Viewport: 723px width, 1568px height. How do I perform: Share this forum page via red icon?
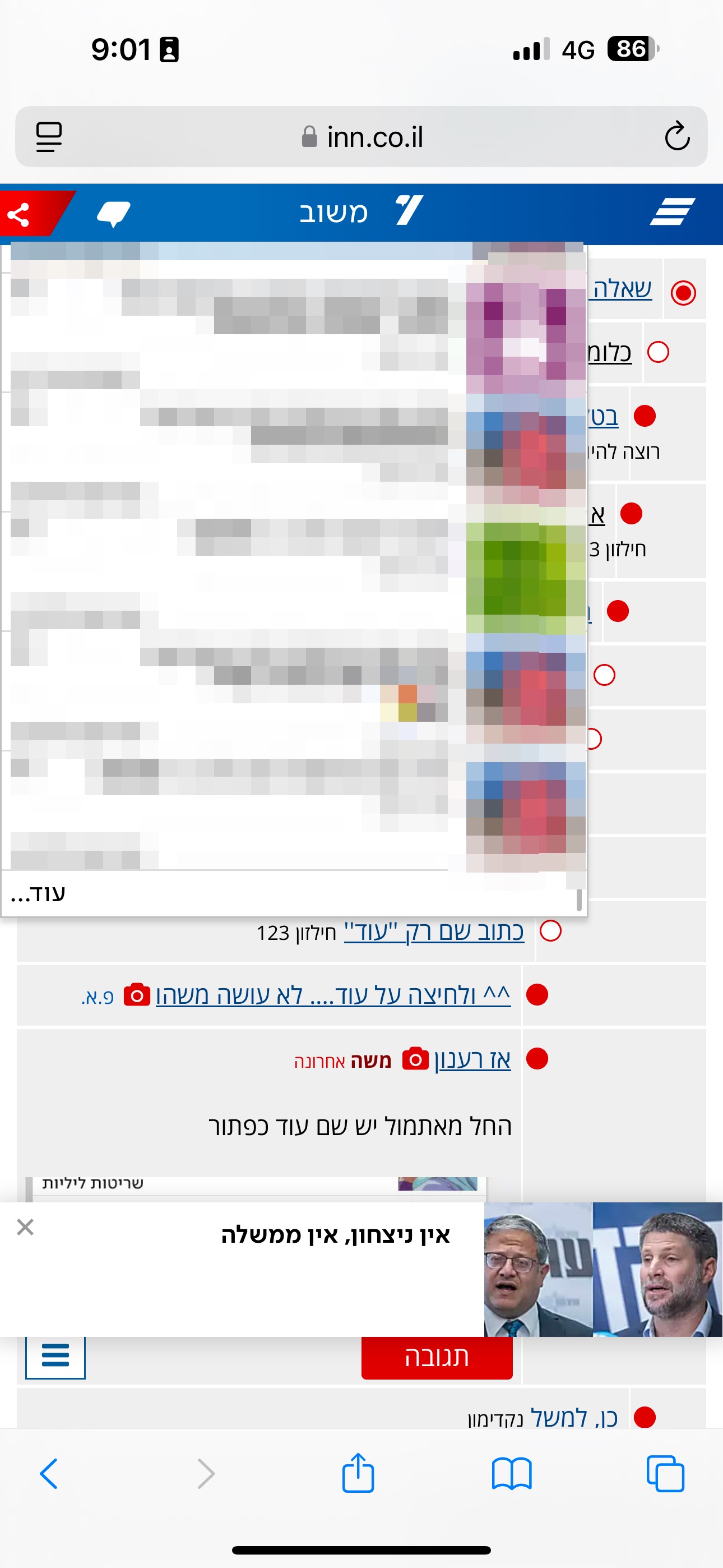click(x=20, y=214)
